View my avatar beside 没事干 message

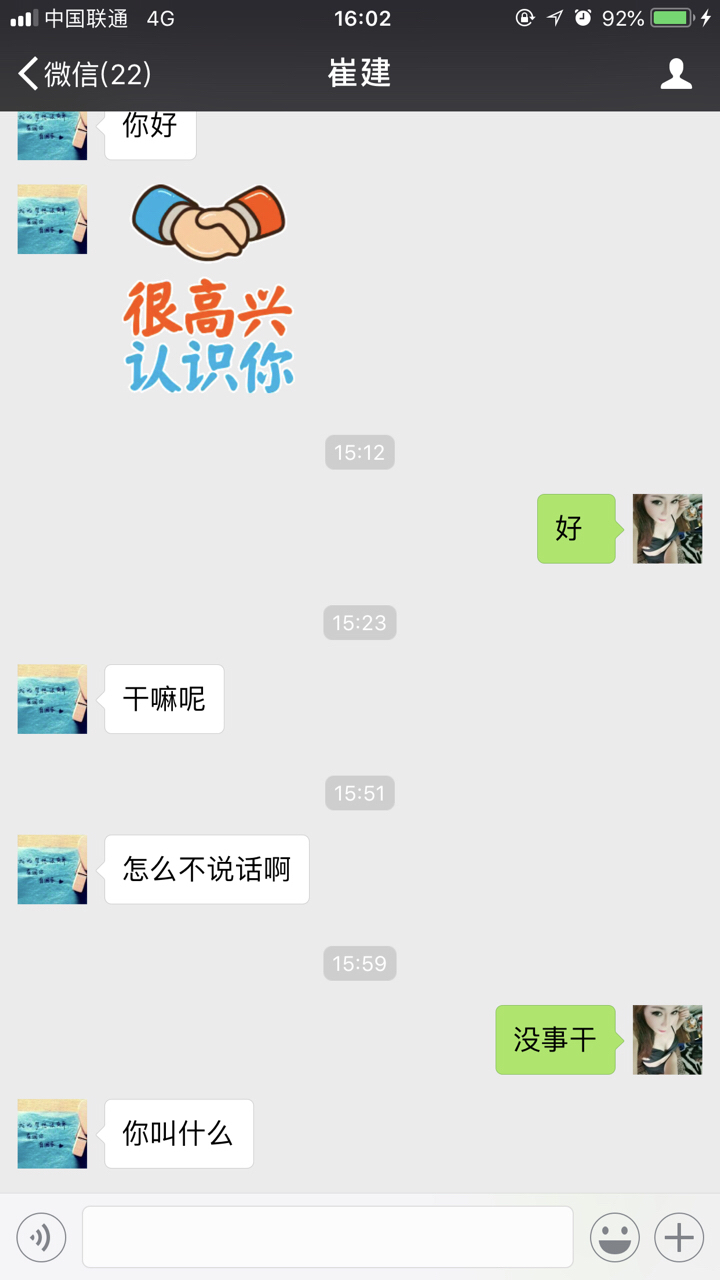pos(667,1040)
